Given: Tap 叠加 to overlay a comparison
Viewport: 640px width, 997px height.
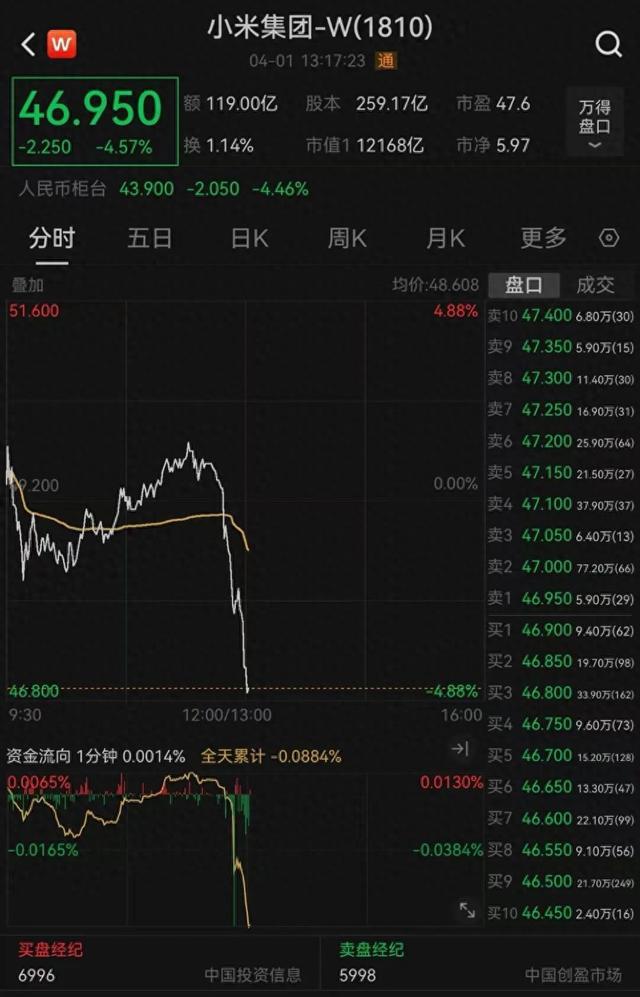Looking at the screenshot, I should (27, 285).
